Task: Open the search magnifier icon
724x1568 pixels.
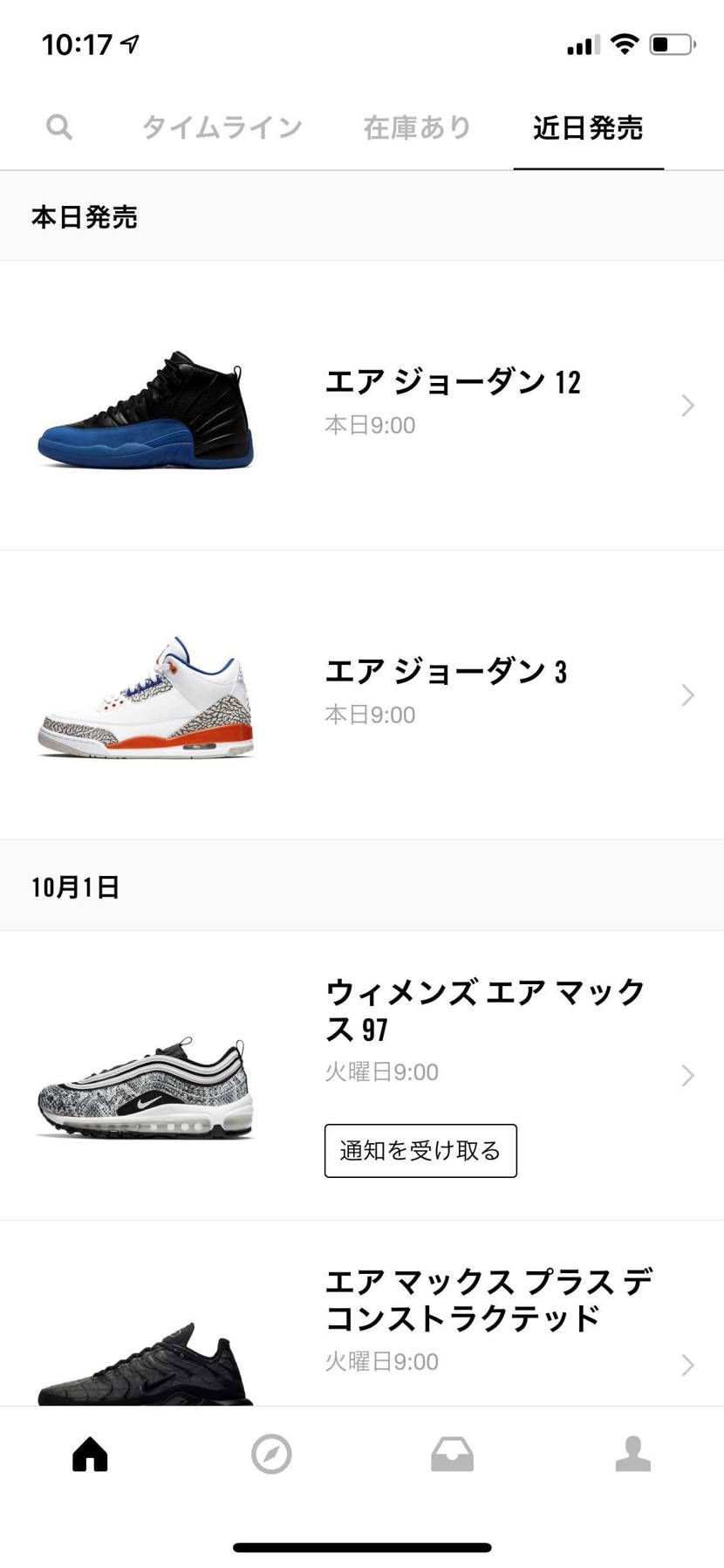Action: [x=59, y=127]
